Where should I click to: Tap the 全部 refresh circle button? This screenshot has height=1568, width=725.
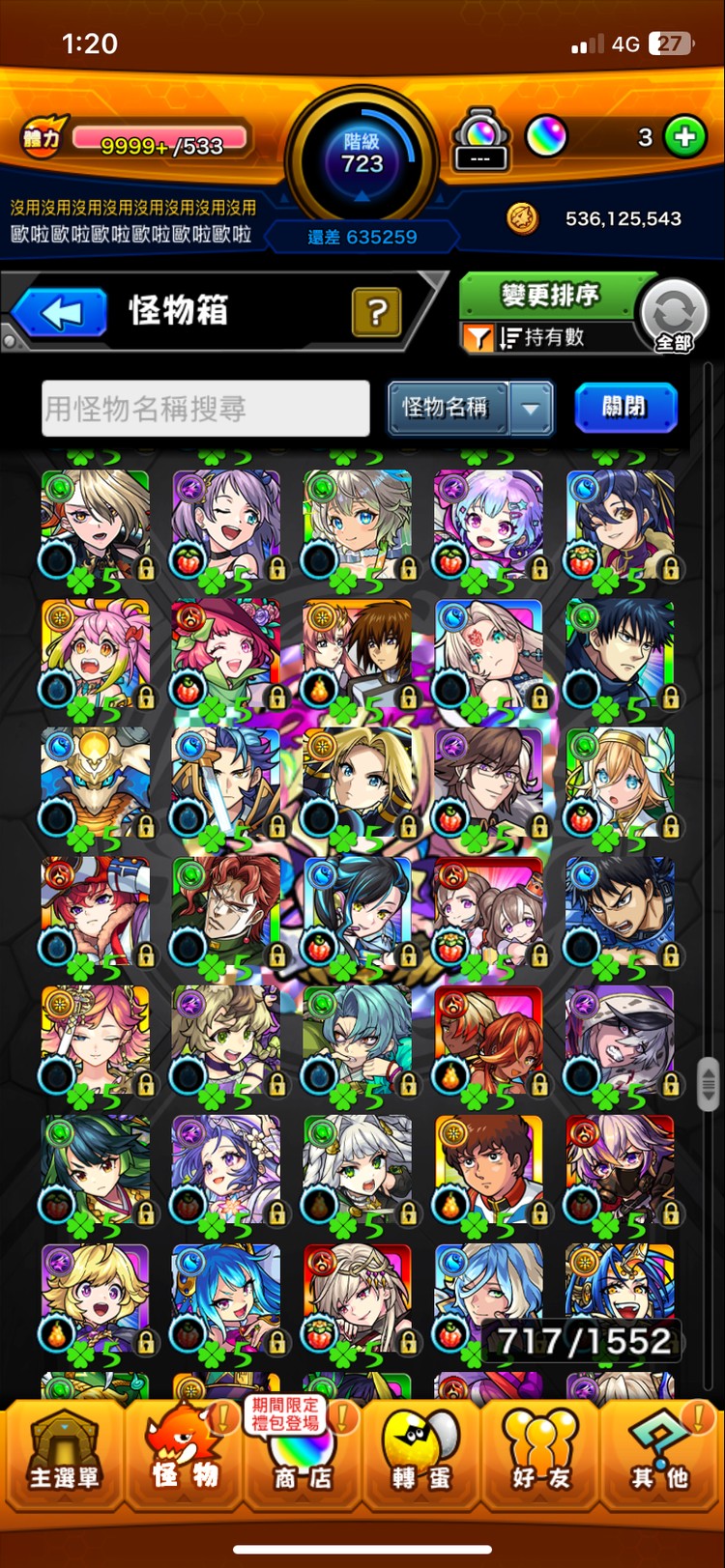[674, 317]
